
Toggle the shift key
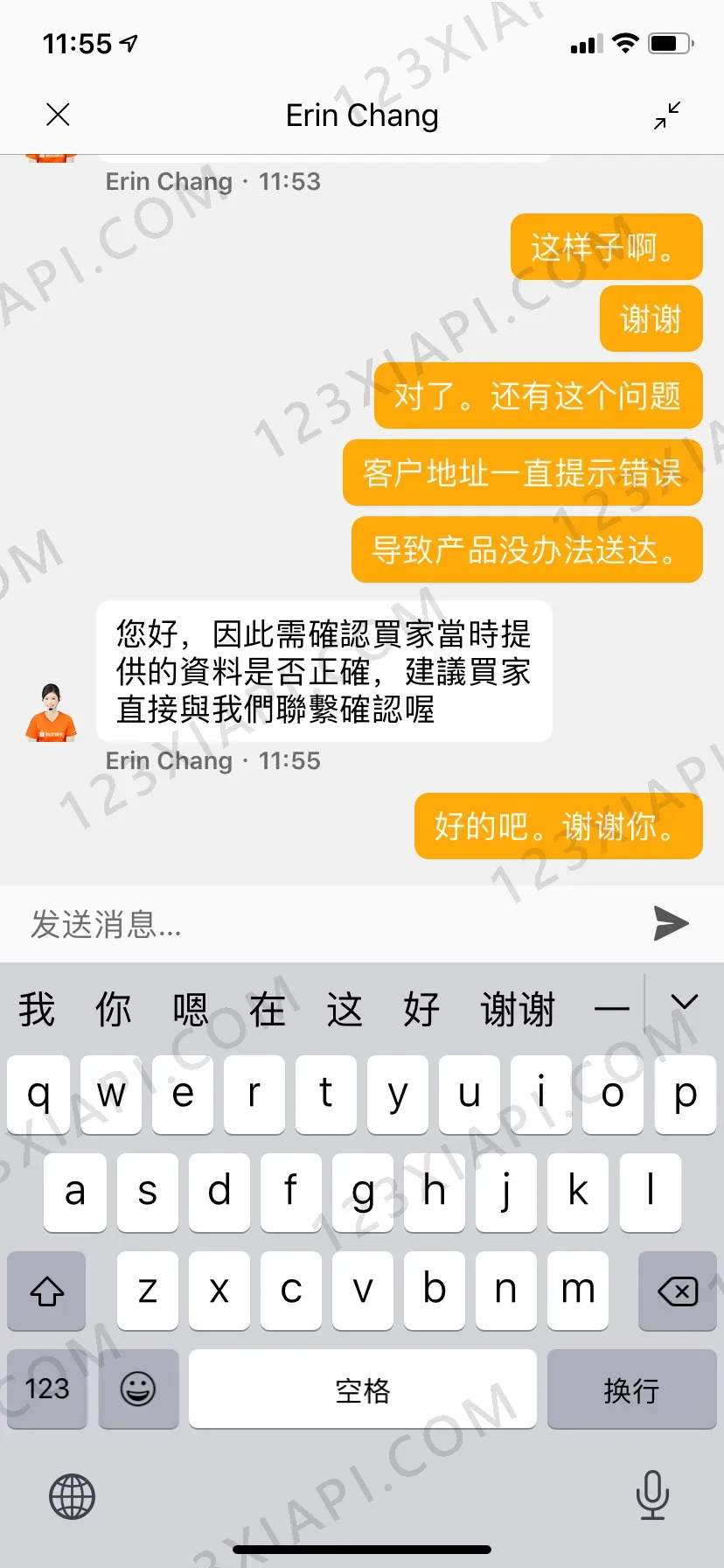(47, 1291)
